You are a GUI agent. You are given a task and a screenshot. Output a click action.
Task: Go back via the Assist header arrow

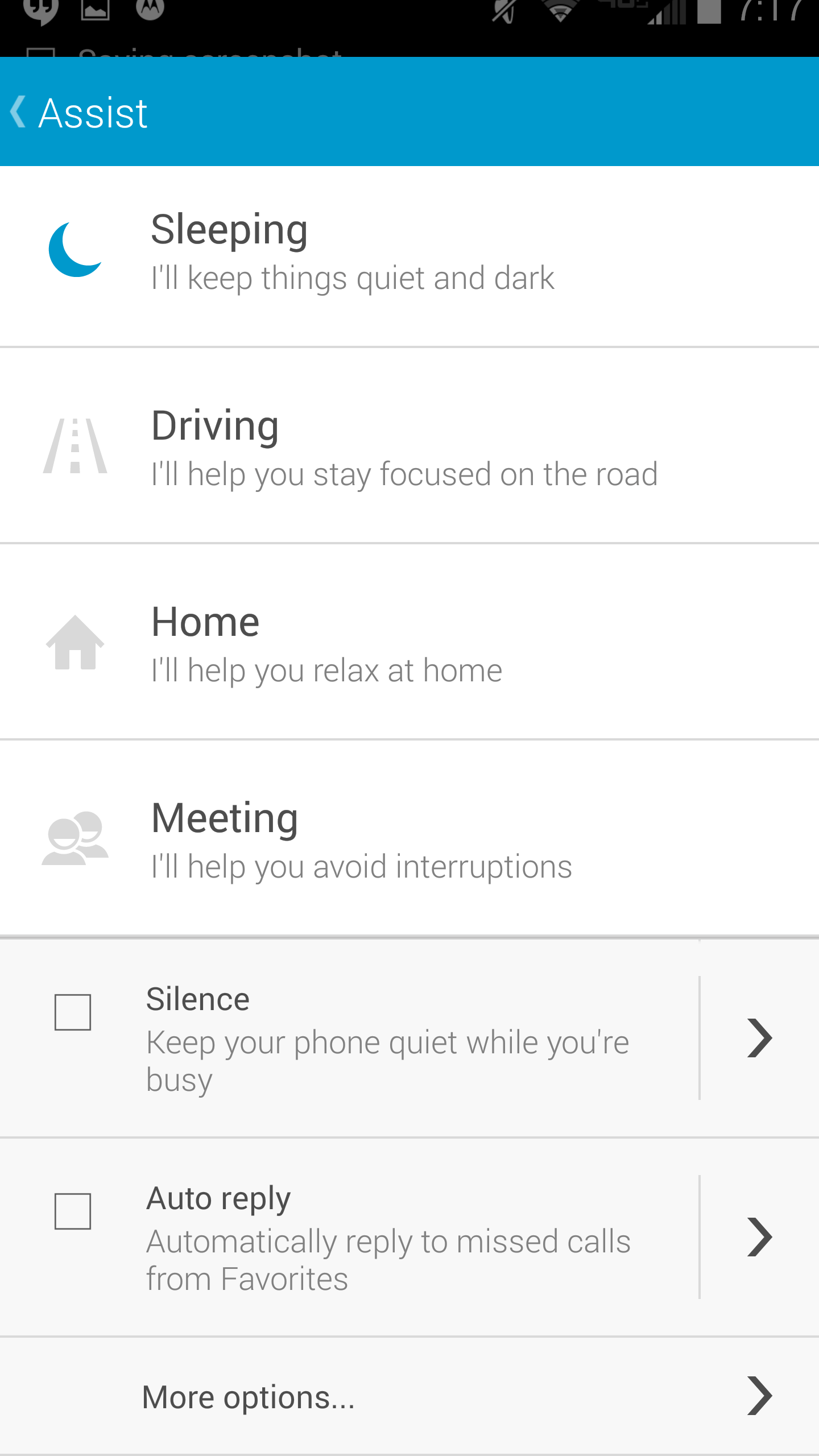pyautogui.click(x=19, y=112)
